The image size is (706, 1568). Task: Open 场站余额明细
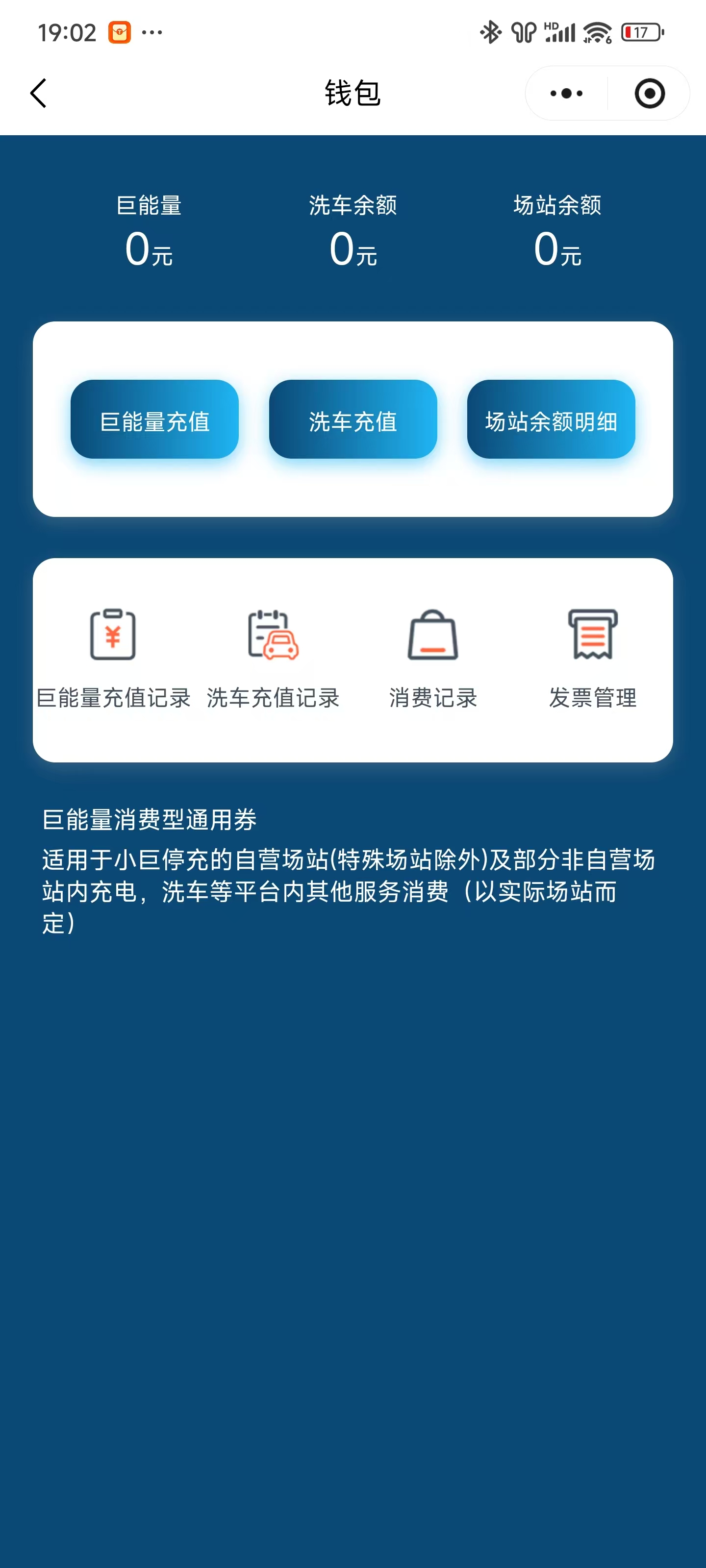[x=551, y=419]
